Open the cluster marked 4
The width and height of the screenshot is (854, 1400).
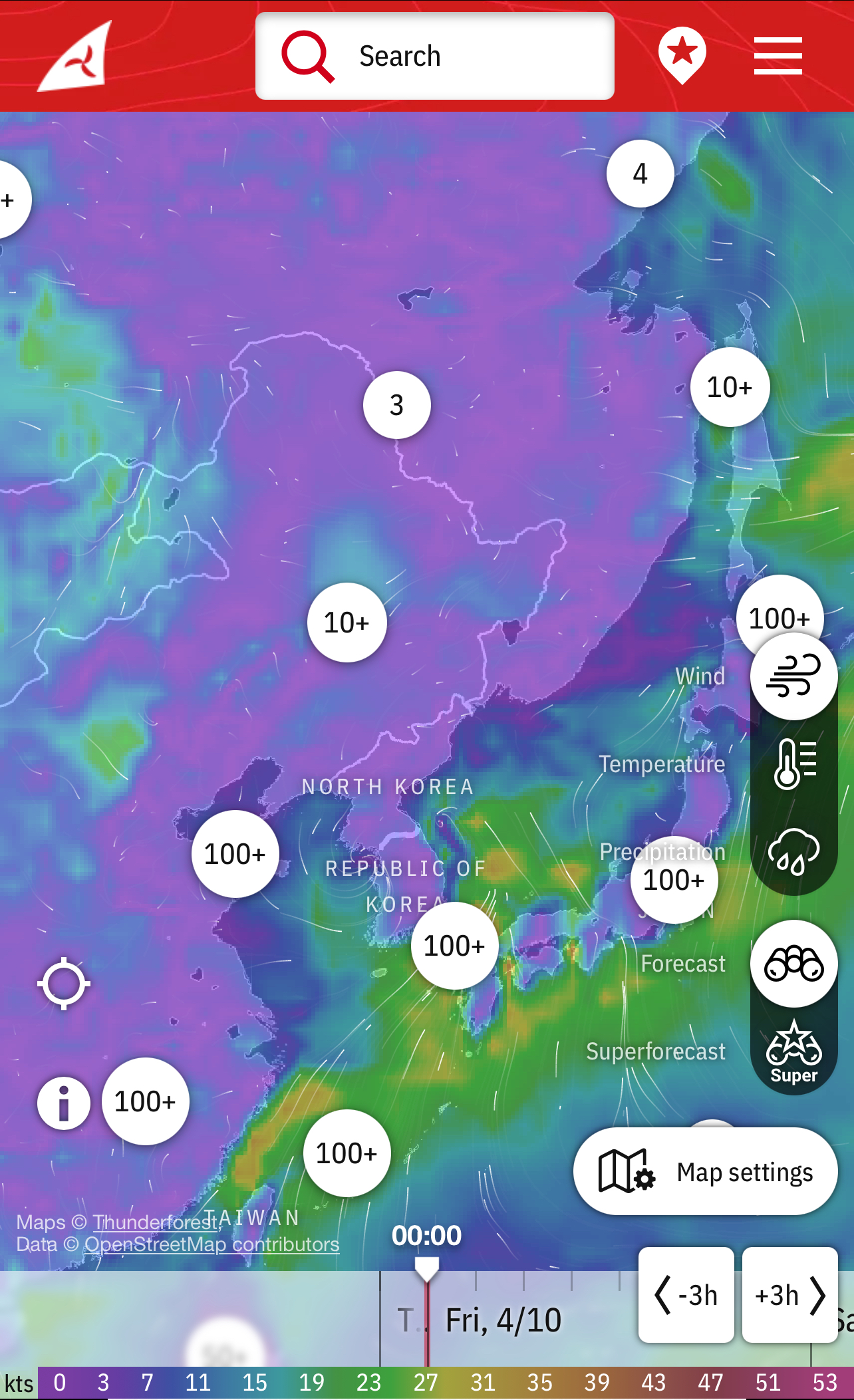coord(640,174)
